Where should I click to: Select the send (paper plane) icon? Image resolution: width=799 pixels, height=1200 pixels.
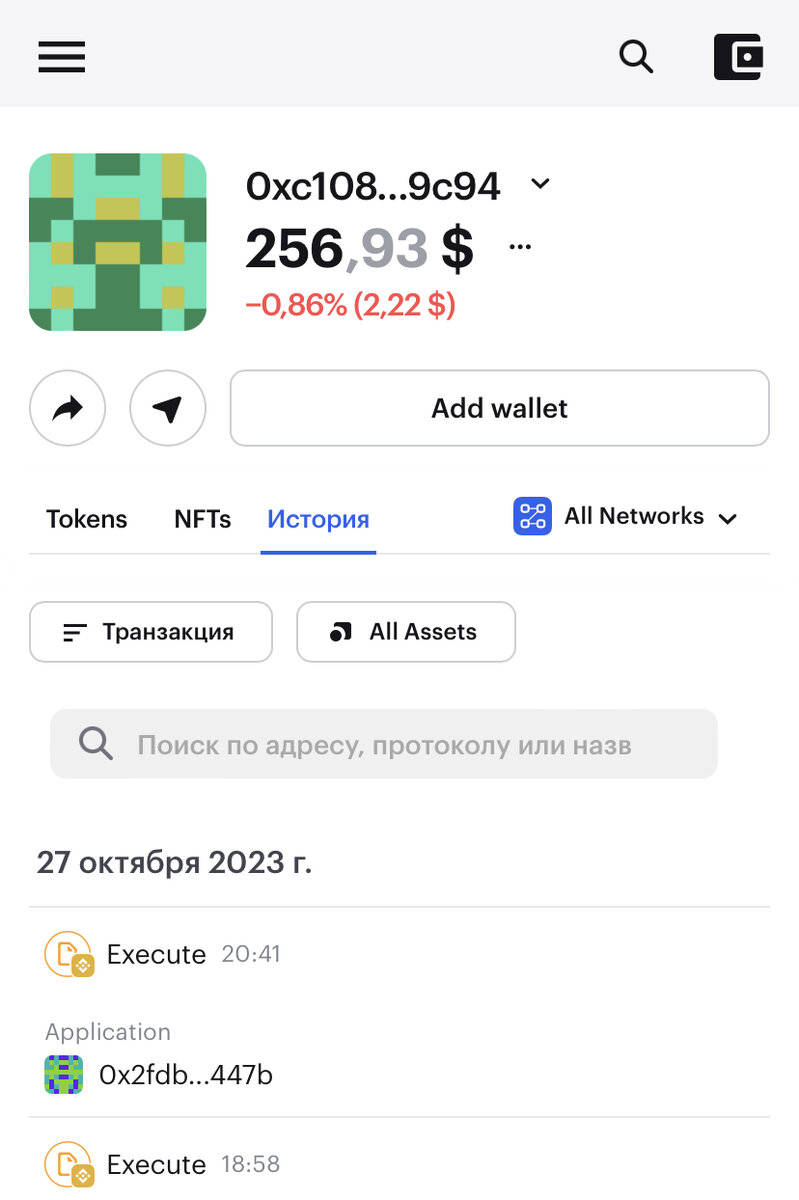tap(167, 408)
